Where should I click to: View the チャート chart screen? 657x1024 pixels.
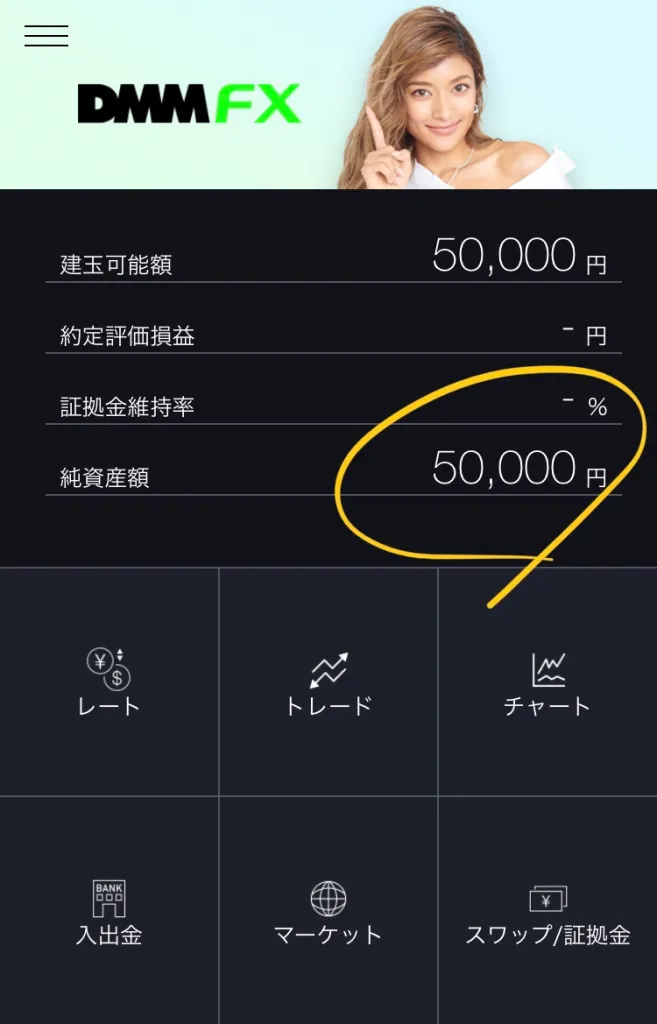click(547, 682)
